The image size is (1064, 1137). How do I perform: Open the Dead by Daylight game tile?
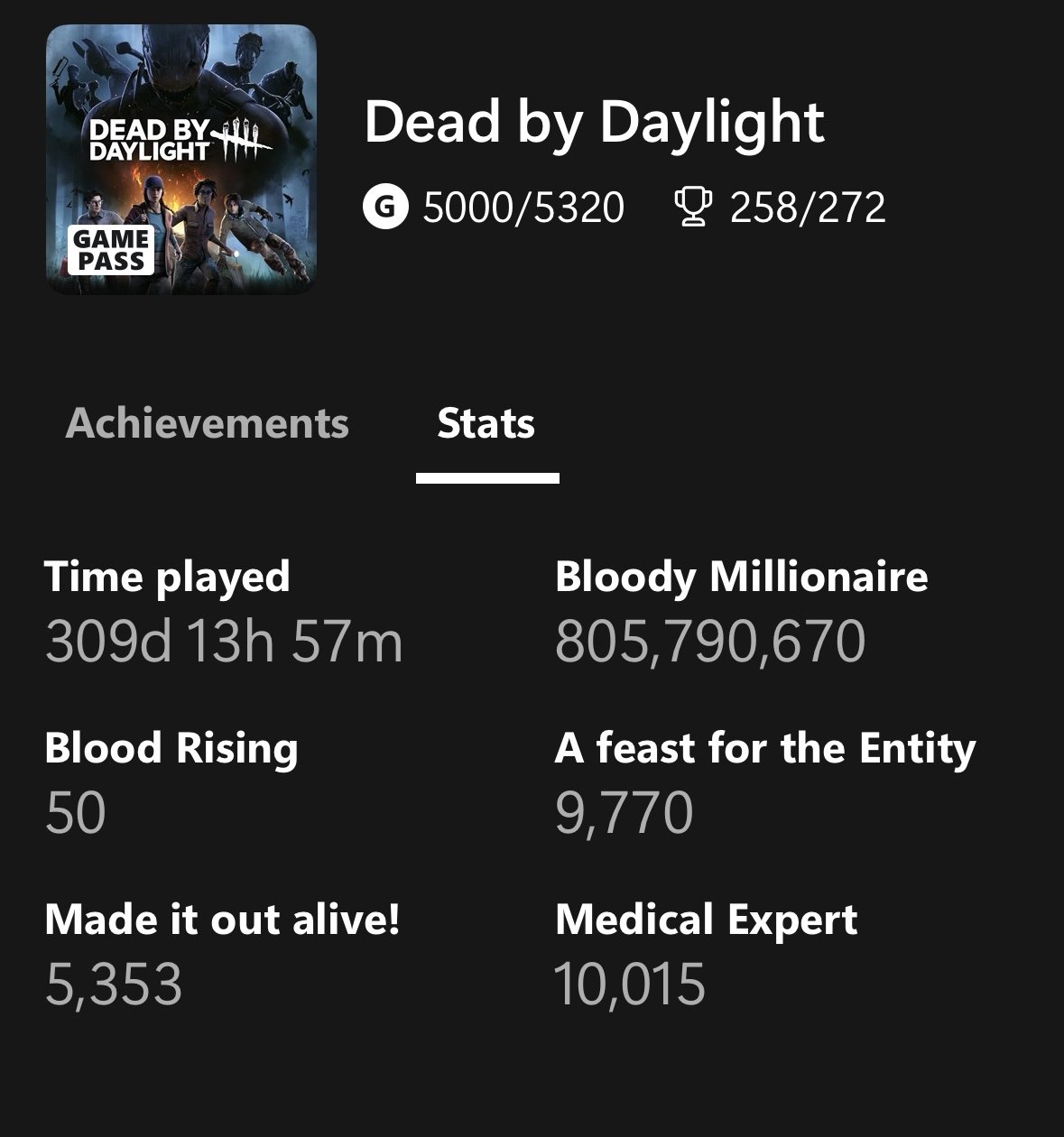coord(180,160)
